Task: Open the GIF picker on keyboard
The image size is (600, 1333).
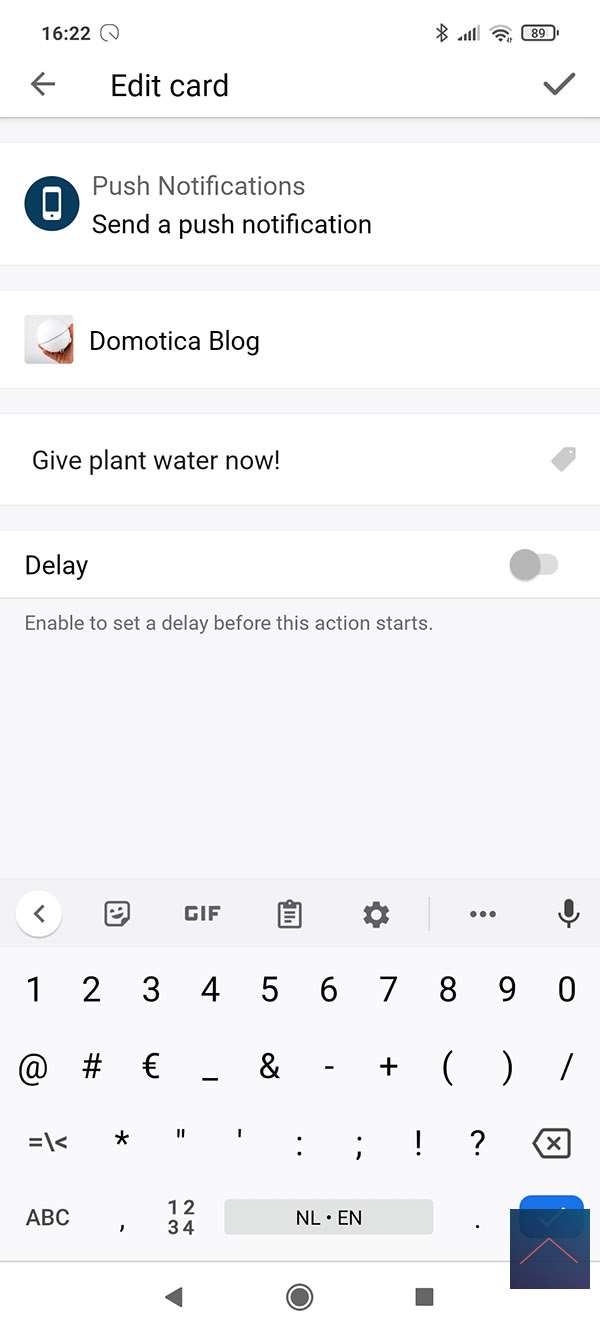Action: pos(202,913)
